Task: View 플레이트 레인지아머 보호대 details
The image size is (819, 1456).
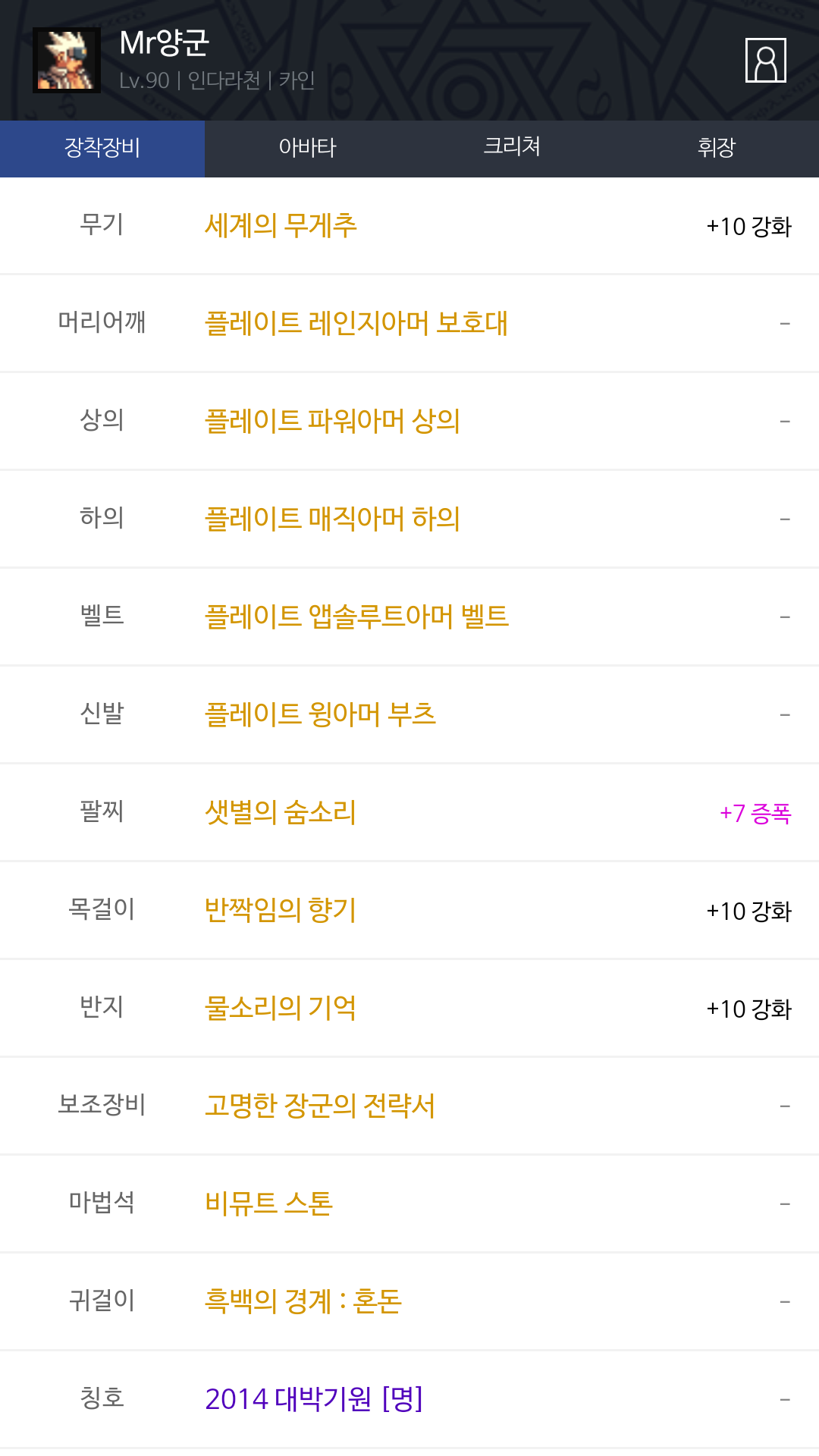Action: 356,323
